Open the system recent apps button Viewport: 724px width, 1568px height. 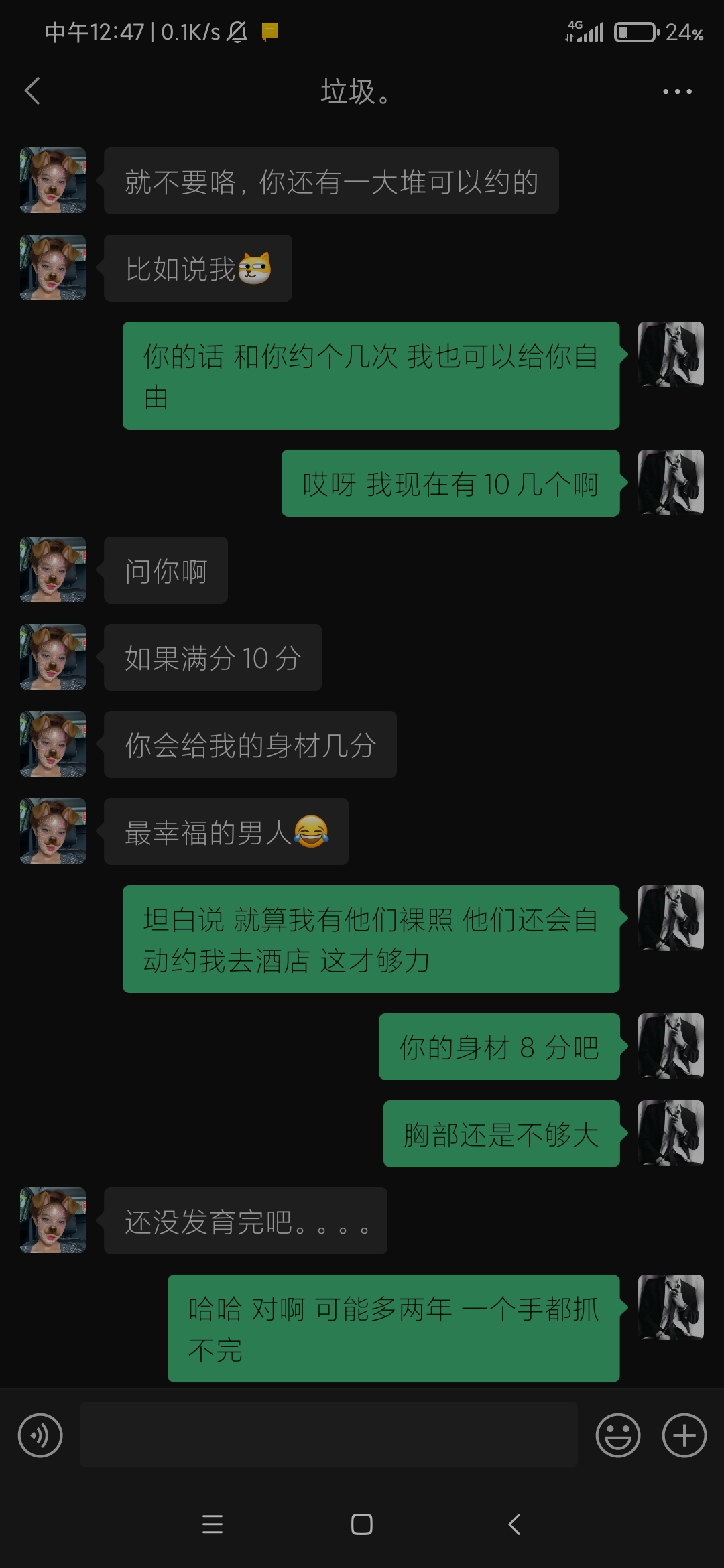[x=213, y=1524]
